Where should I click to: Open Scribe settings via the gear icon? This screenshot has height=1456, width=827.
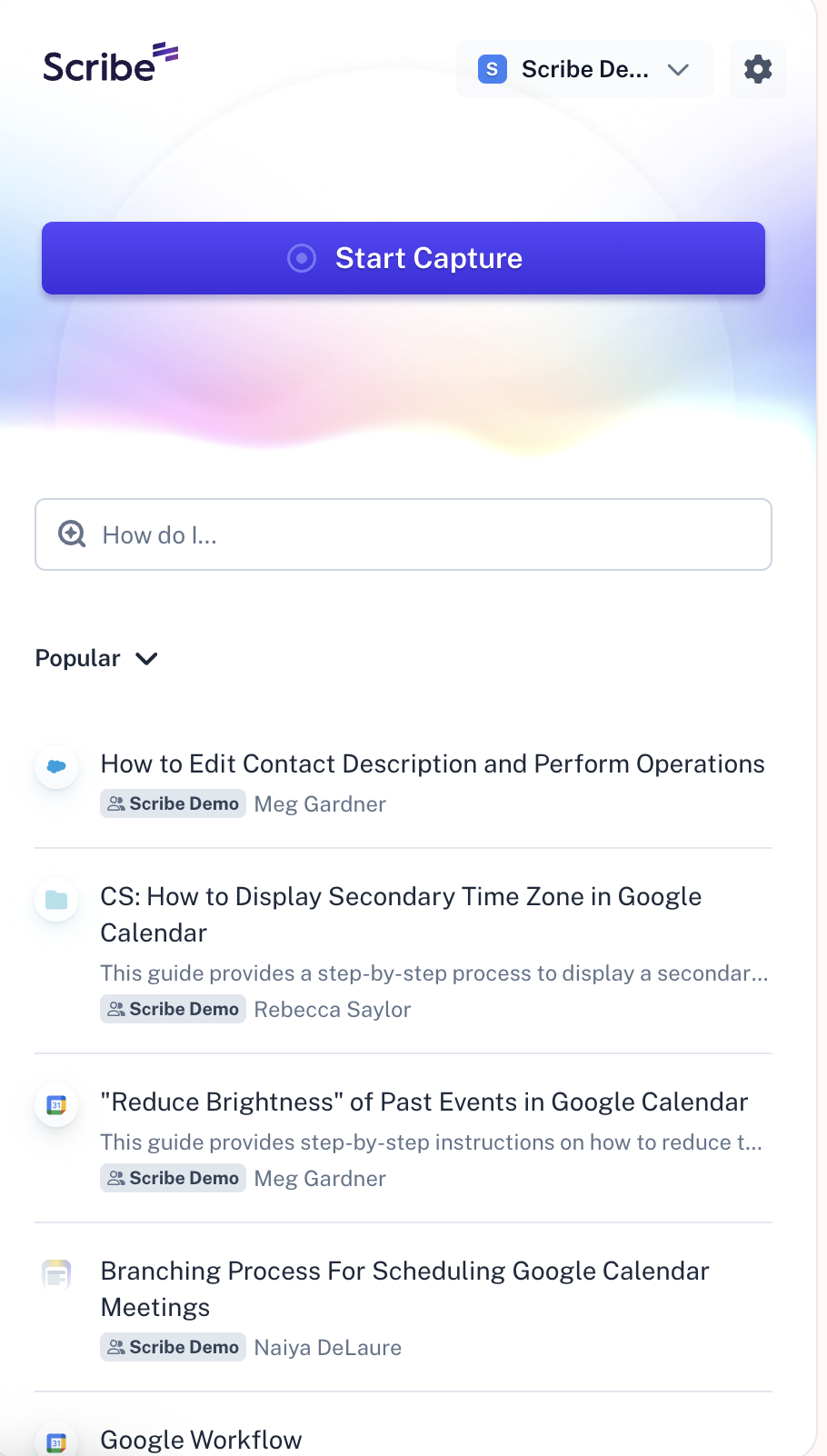[x=757, y=68]
